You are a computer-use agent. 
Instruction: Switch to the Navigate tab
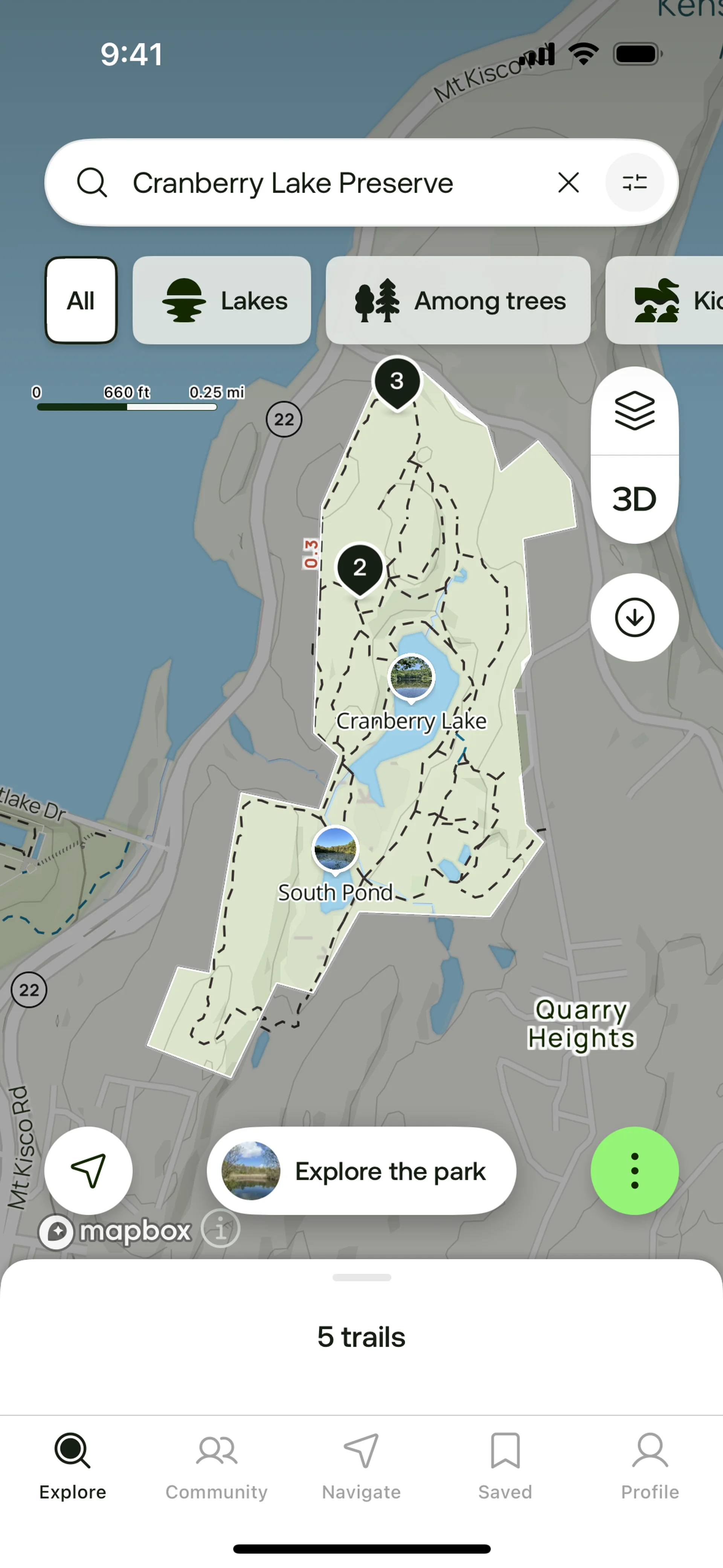pyautogui.click(x=361, y=1467)
